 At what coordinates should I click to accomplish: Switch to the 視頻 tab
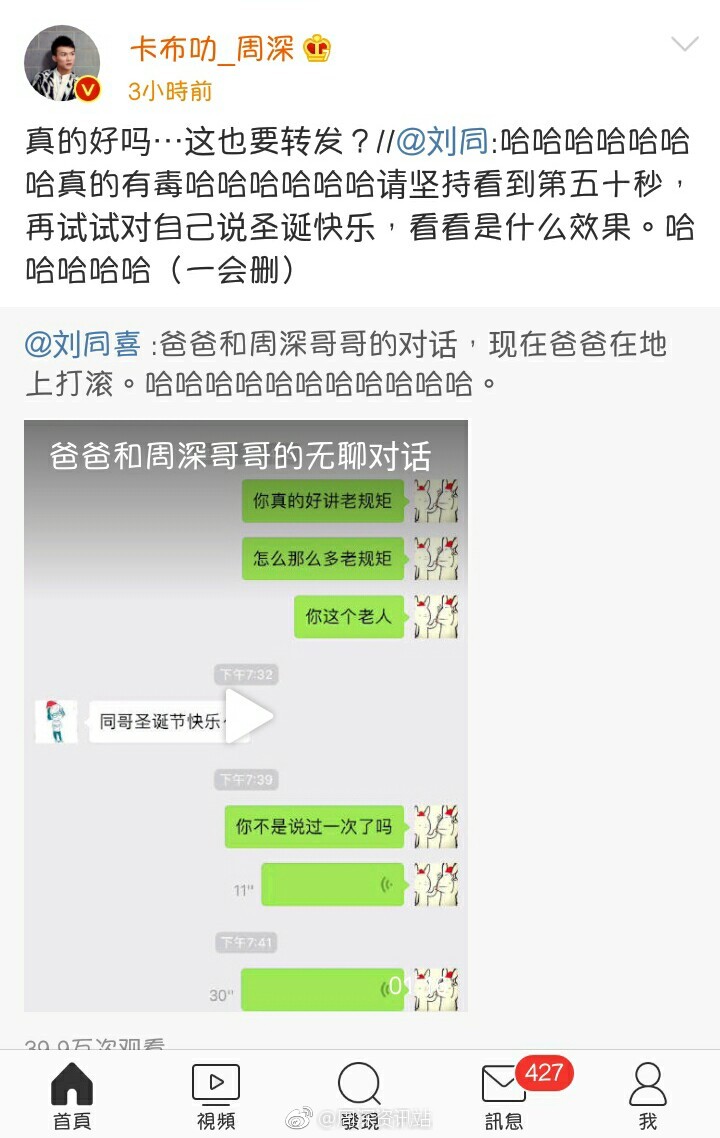tap(216, 1096)
